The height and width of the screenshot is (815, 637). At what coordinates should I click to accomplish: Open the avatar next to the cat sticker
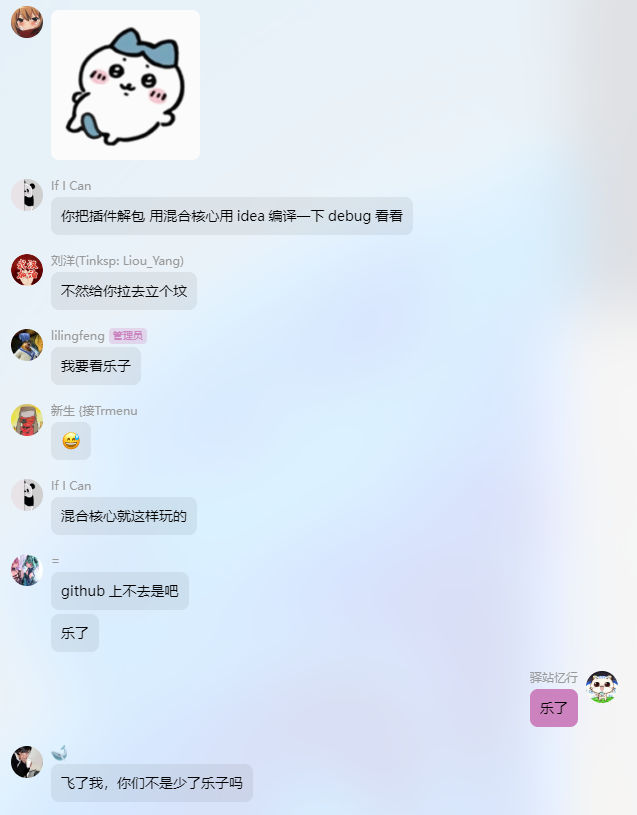27,21
